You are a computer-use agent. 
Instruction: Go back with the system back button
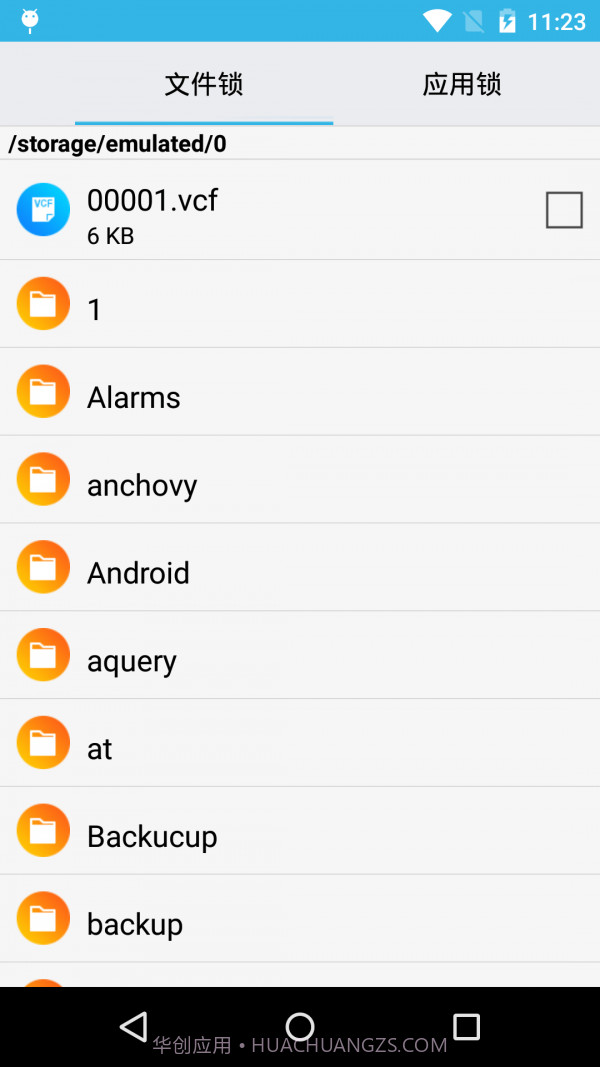pyautogui.click(x=133, y=1026)
